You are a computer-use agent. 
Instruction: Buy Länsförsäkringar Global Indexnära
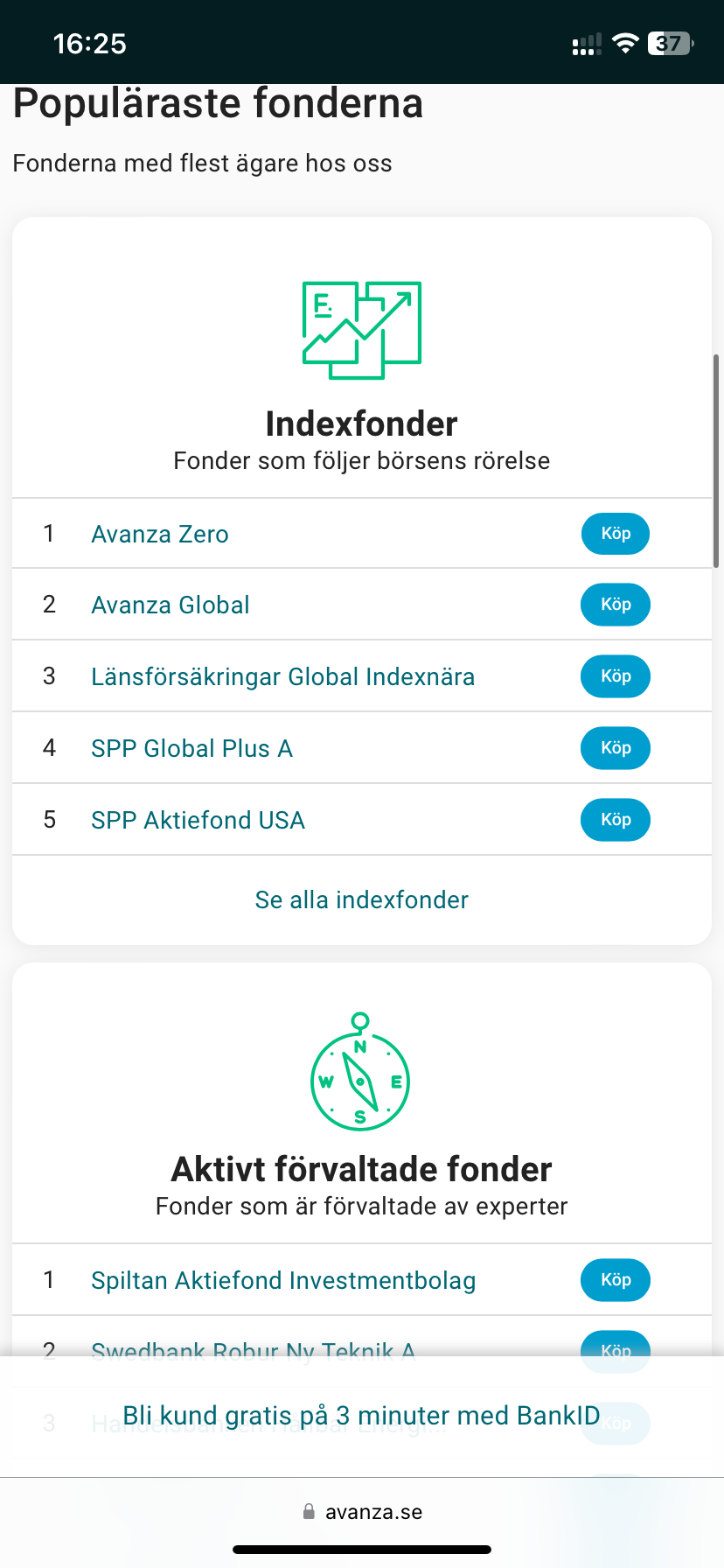click(x=616, y=676)
